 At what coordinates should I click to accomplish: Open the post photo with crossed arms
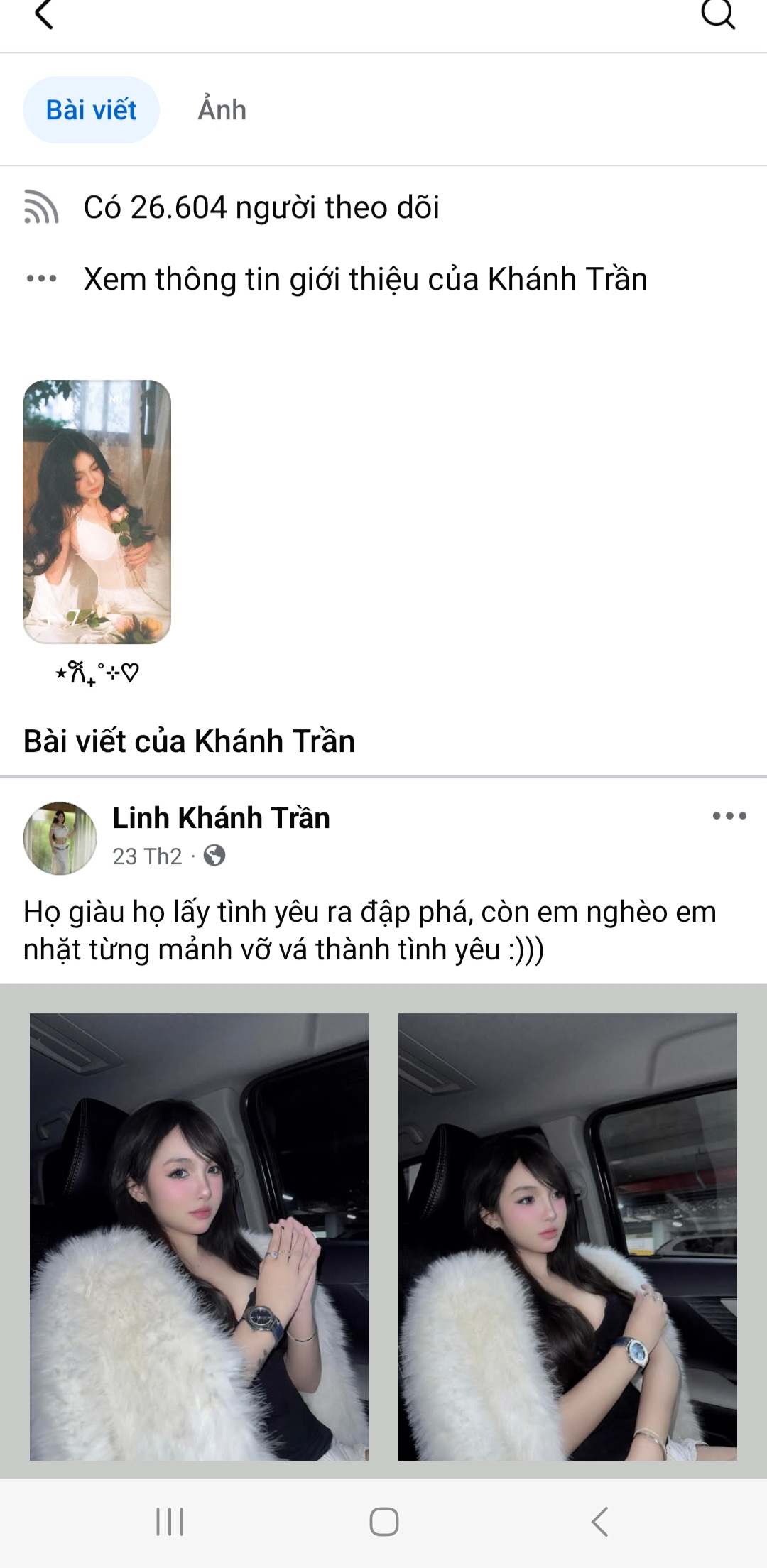(x=567, y=1237)
